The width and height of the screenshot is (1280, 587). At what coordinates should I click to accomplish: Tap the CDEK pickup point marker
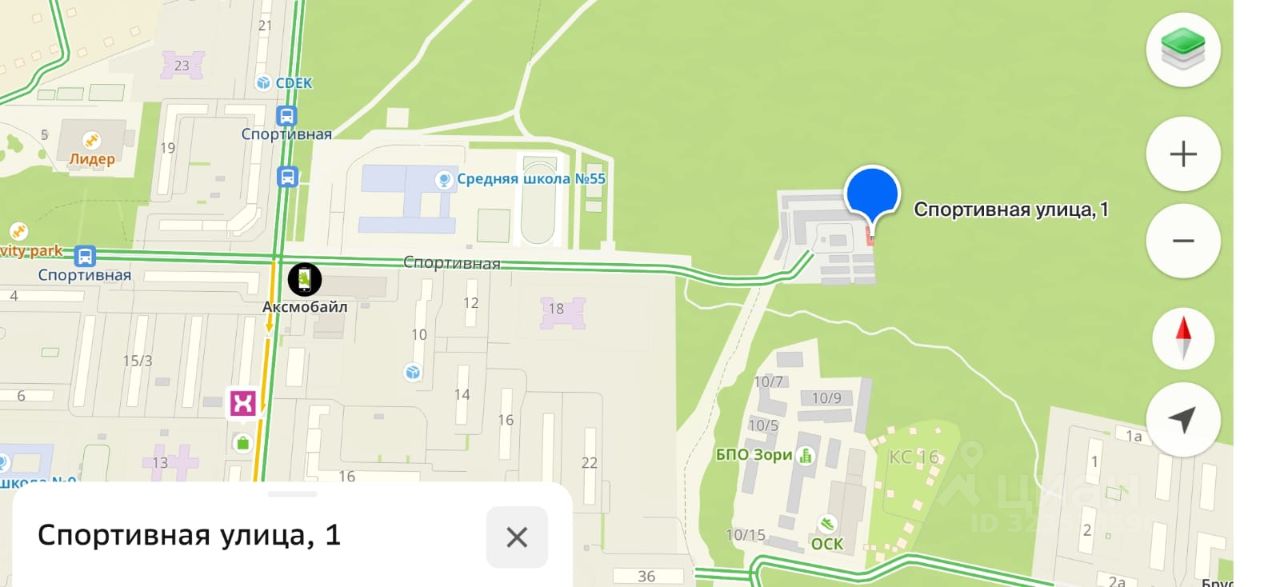point(264,83)
